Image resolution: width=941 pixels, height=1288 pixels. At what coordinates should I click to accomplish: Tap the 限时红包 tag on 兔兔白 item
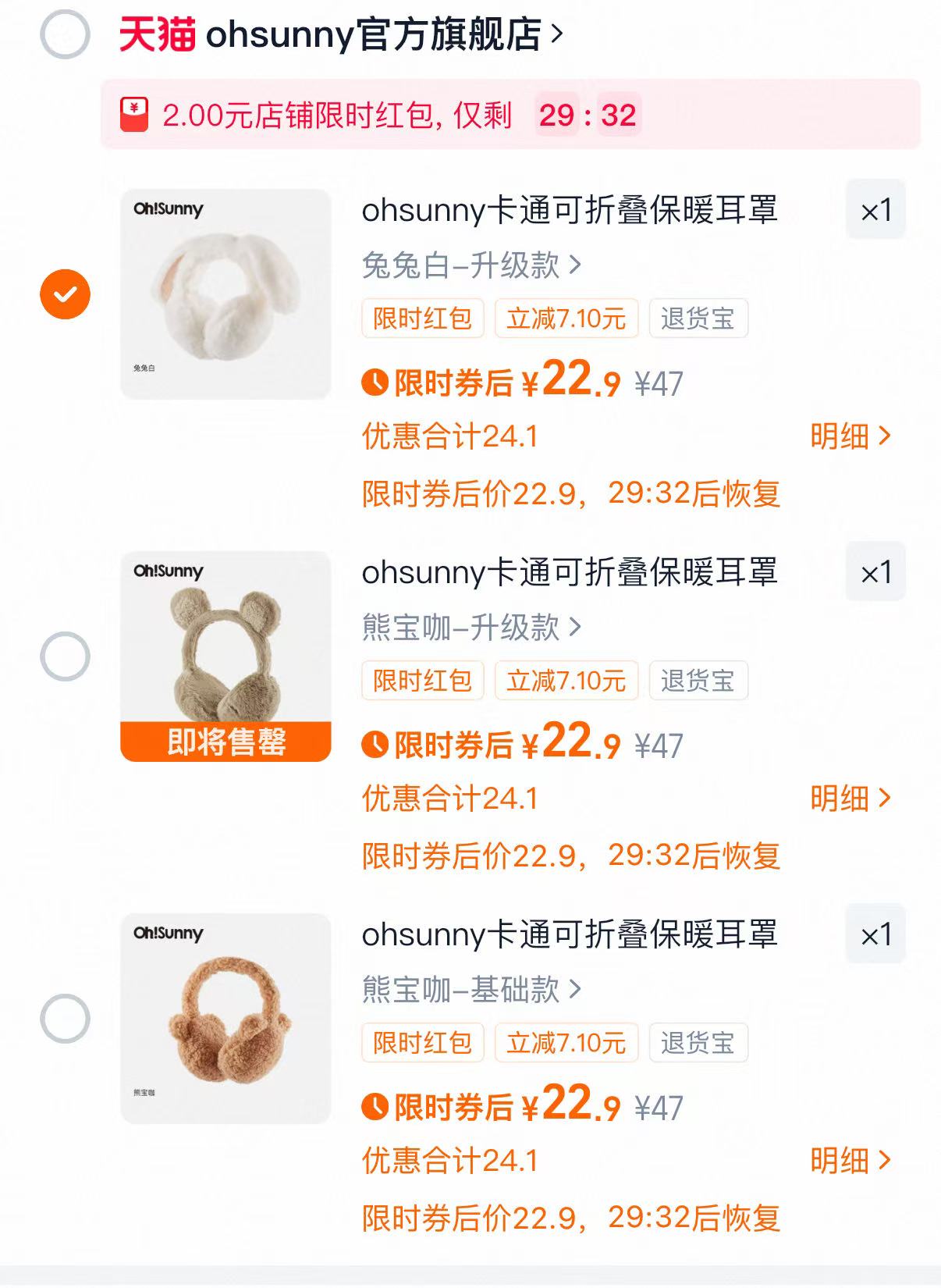coord(422,318)
